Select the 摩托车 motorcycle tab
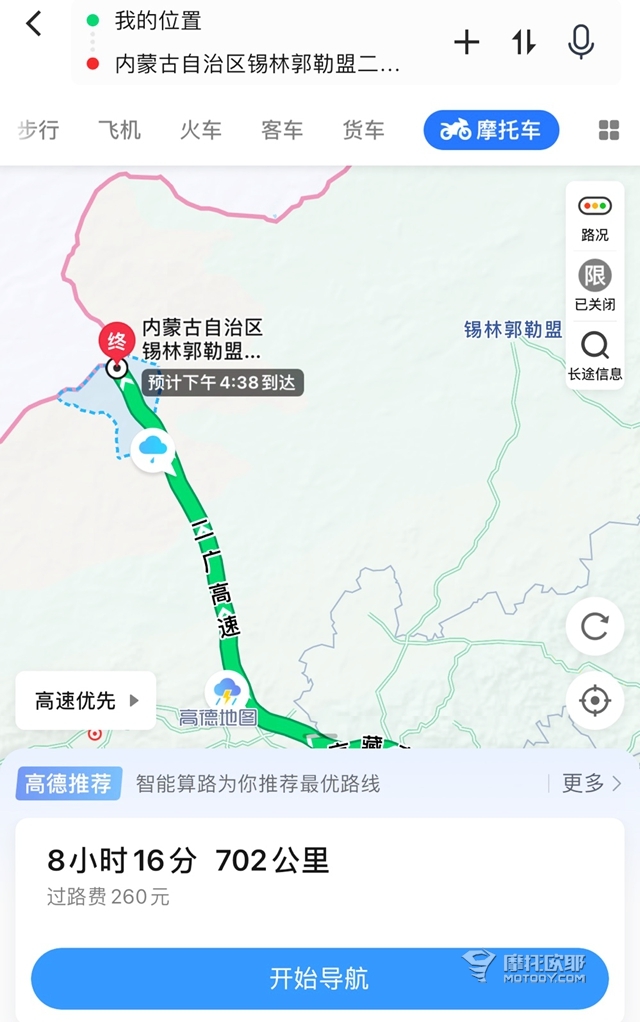The height and width of the screenshot is (1022, 640). point(491,130)
